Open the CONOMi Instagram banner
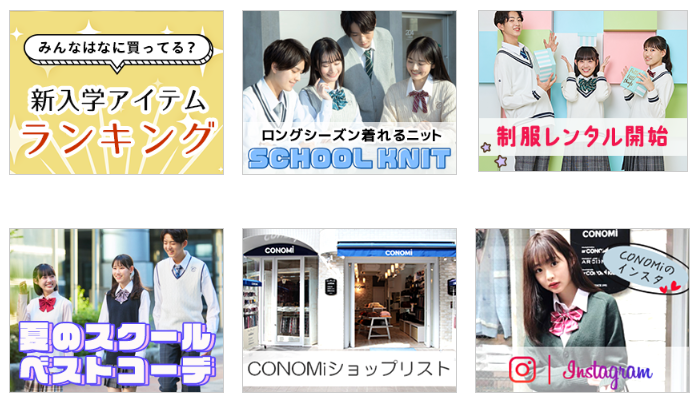 (x=582, y=310)
